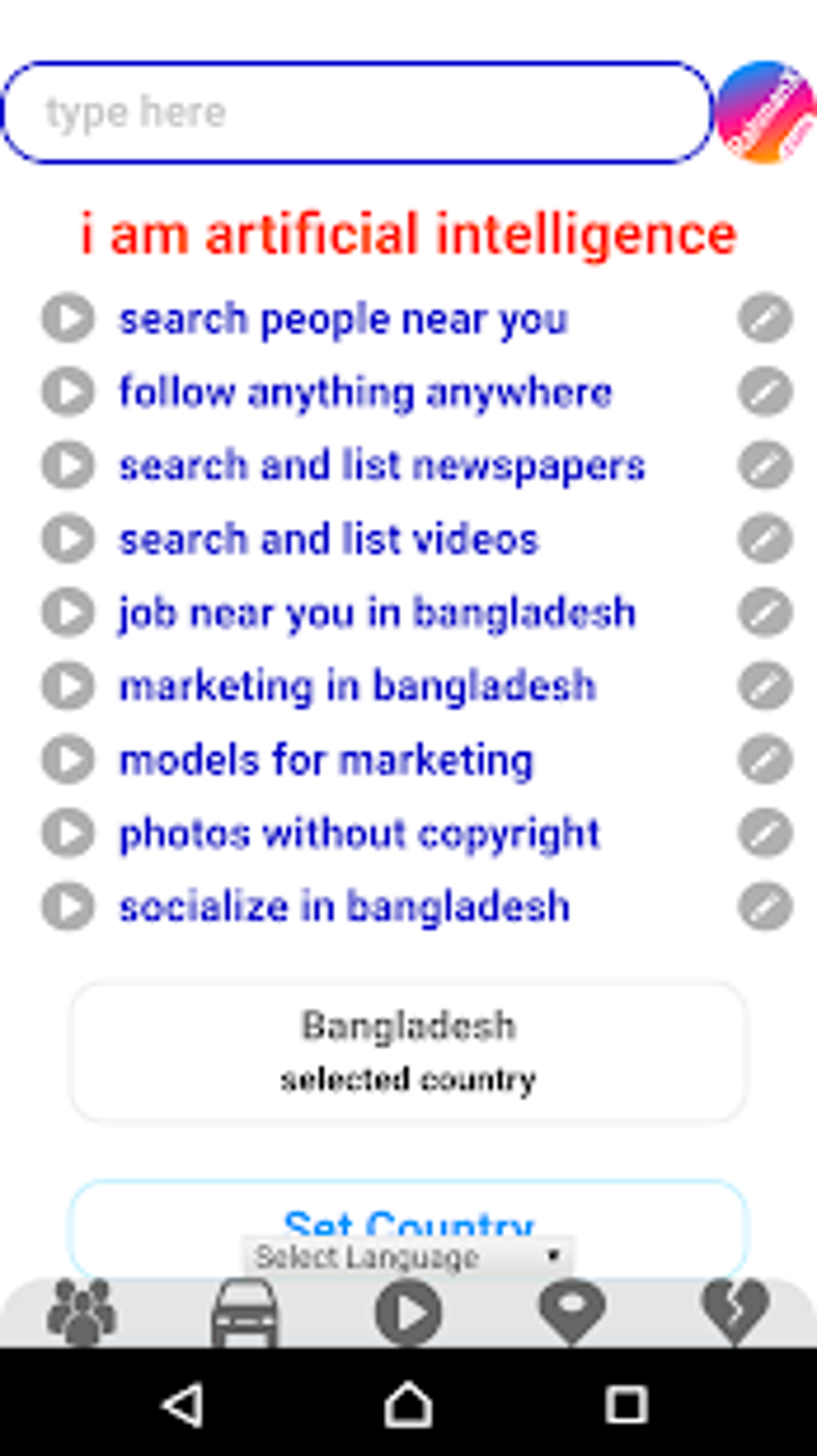
Task: Open the location pin tab
Action: point(571,1313)
